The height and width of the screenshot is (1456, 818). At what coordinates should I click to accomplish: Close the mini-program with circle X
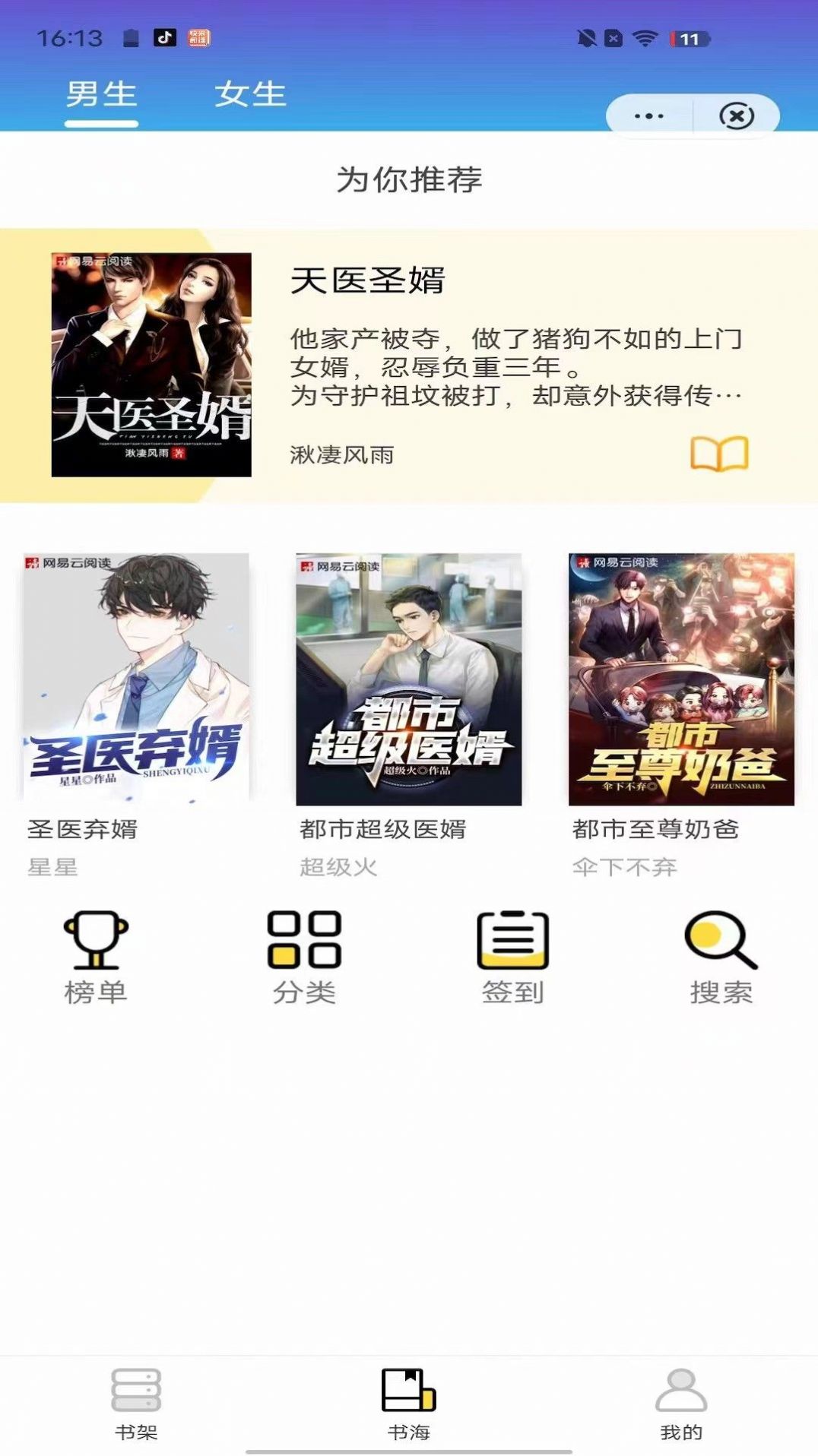click(x=734, y=116)
